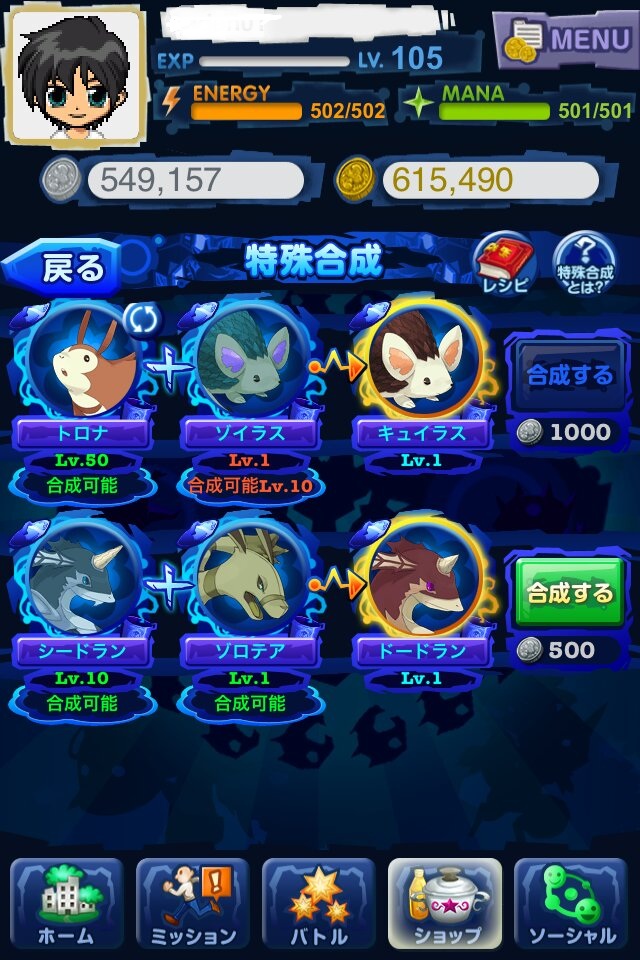Tap the 戻る back button

[70, 267]
